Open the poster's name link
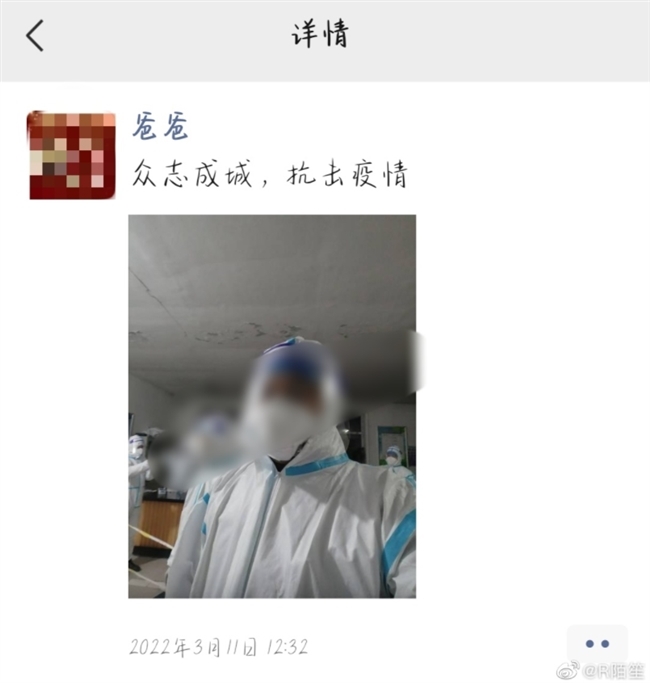This screenshot has height=683, width=650. [161, 126]
